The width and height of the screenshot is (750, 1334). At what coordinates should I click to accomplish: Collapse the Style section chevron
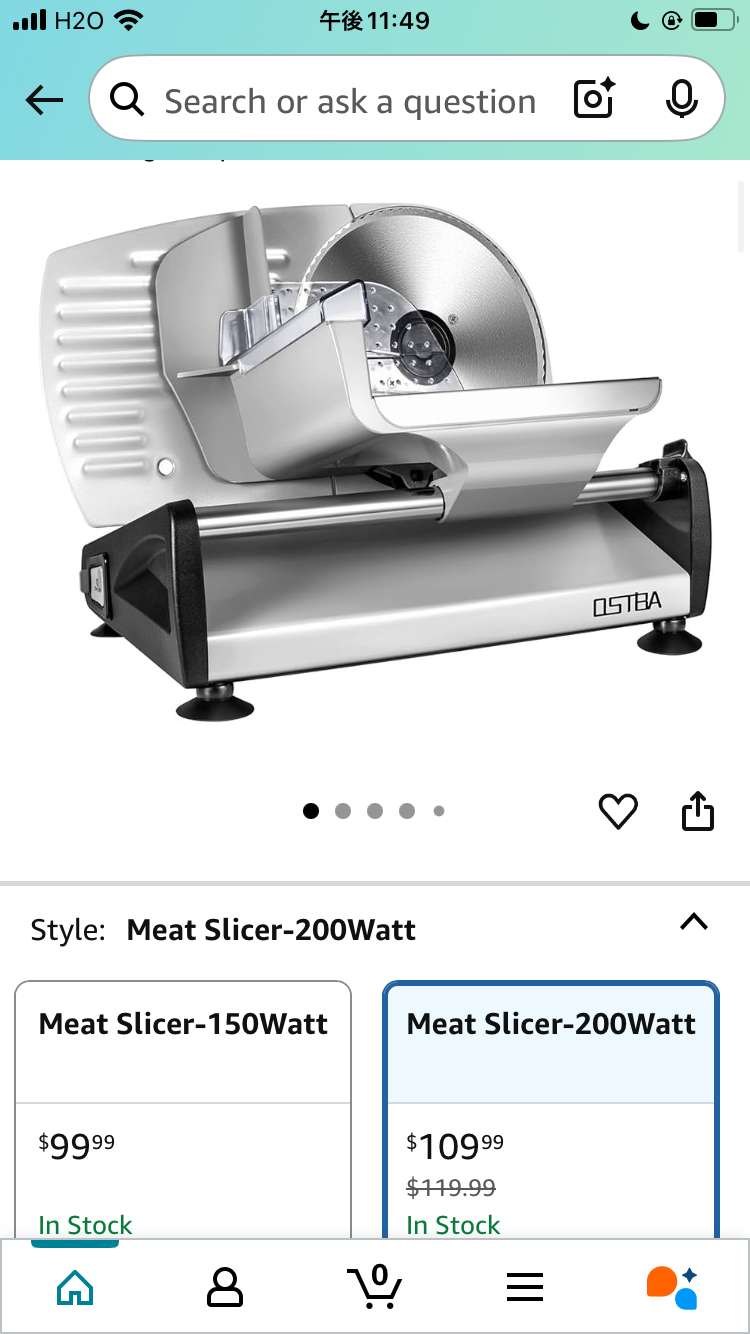point(694,922)
